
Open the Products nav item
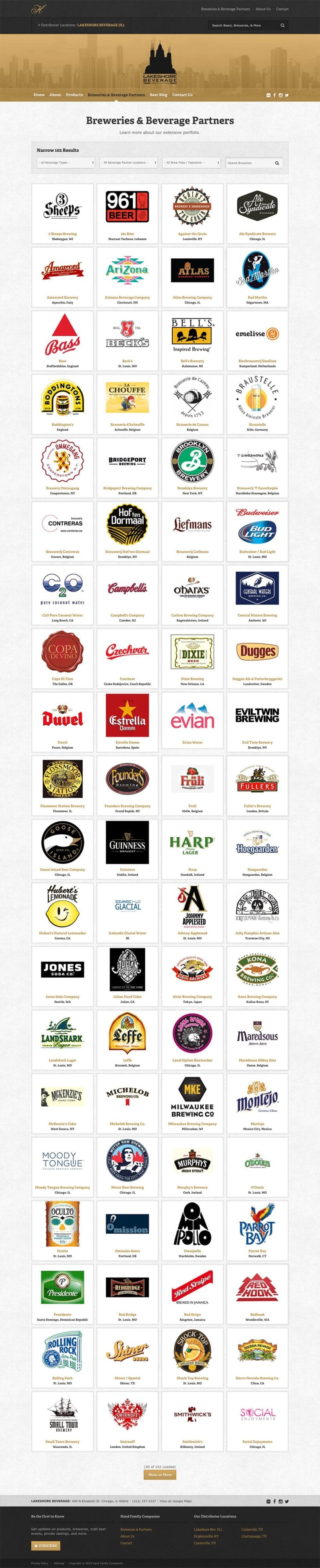pos(74,95)
